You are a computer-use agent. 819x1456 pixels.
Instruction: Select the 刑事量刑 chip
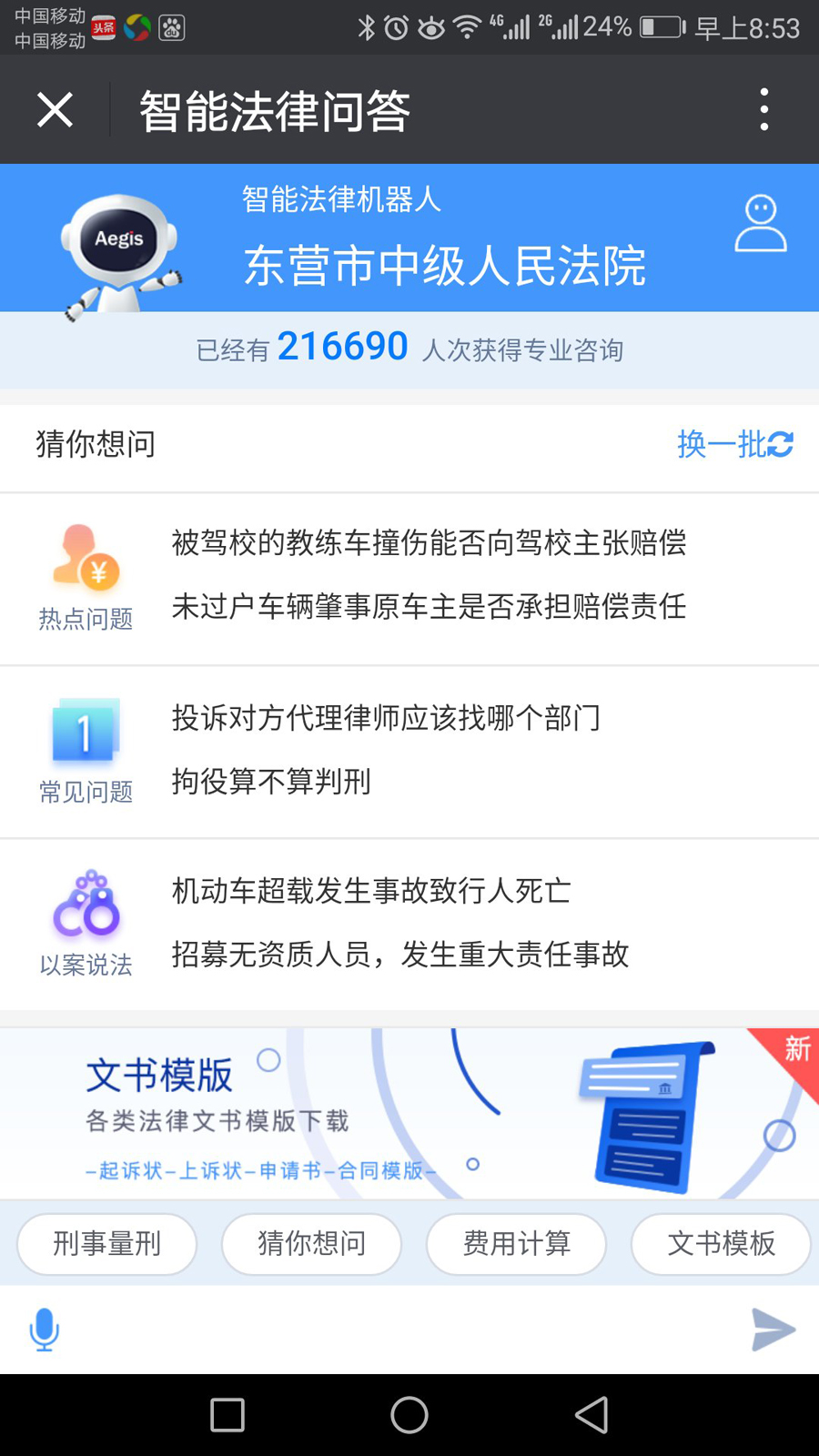[x=107, y=1243]
